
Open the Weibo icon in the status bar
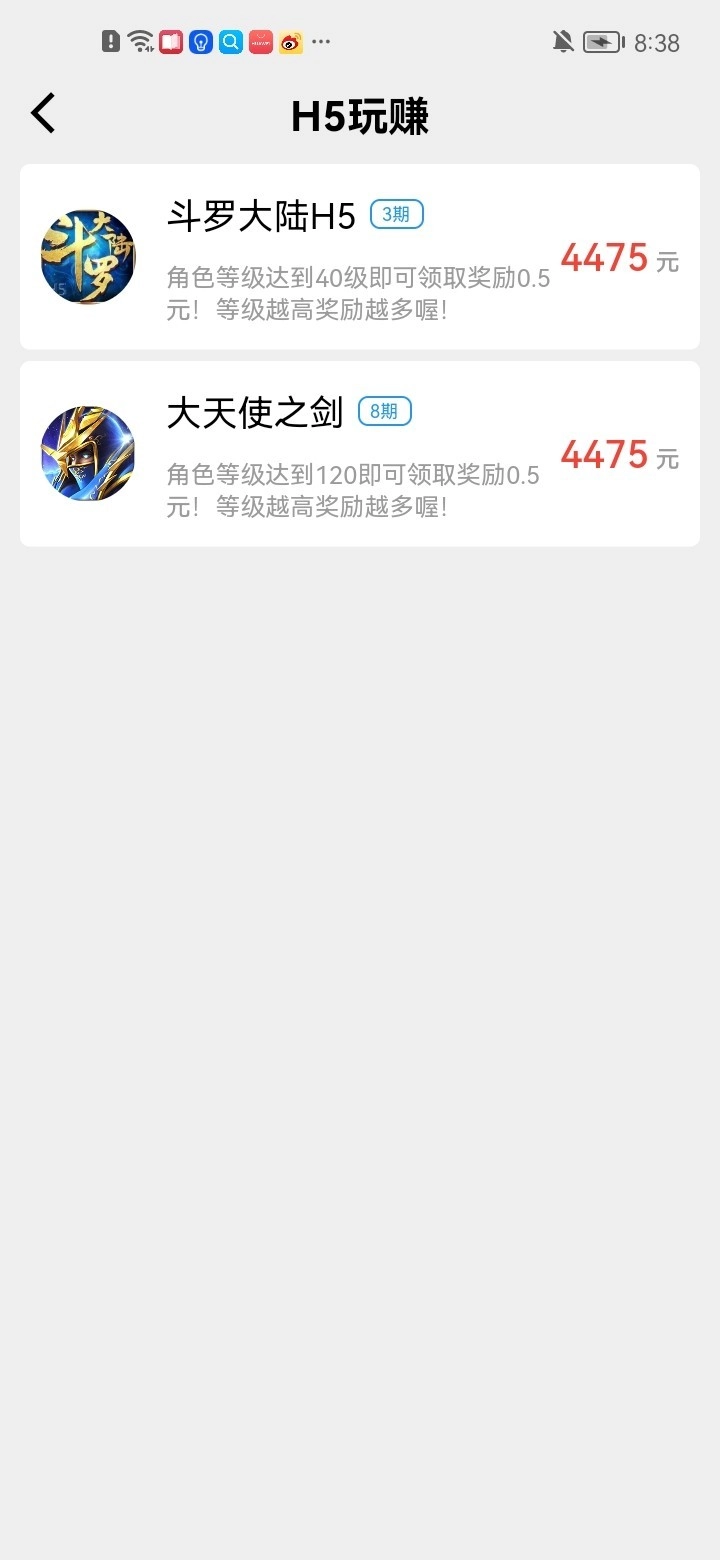point(290,42)
